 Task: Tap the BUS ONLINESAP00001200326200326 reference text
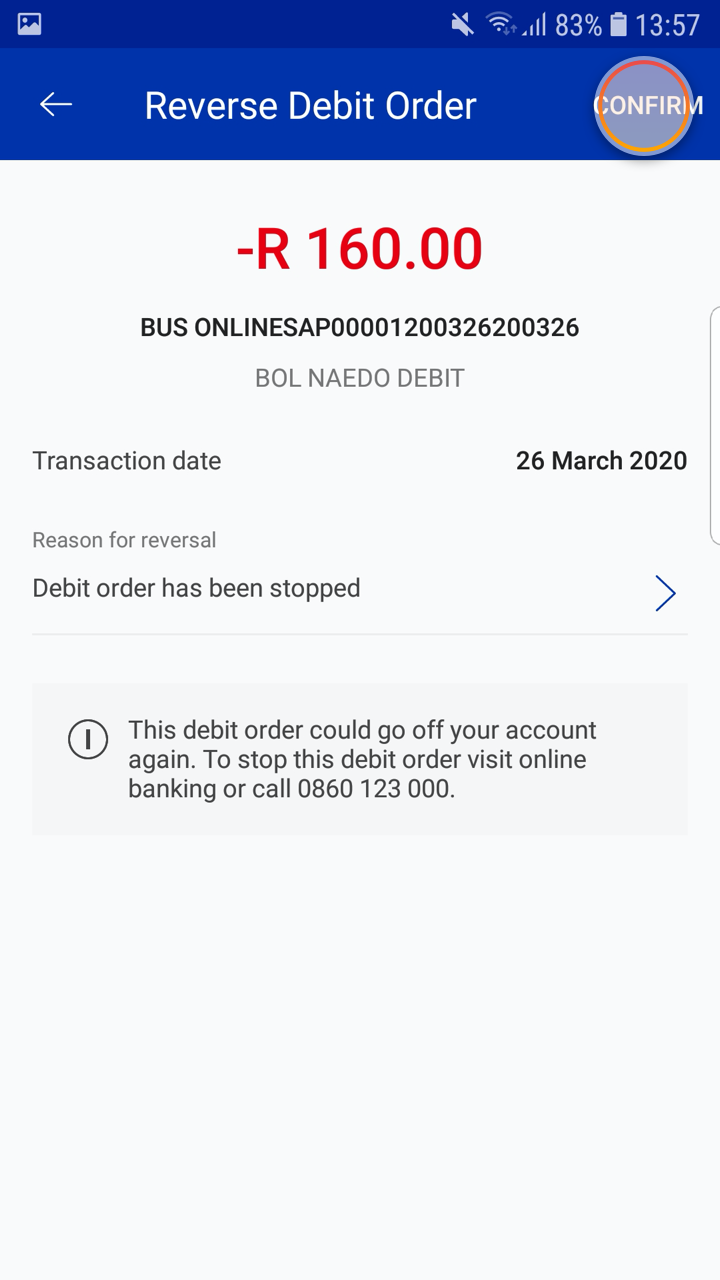[360, 327]
